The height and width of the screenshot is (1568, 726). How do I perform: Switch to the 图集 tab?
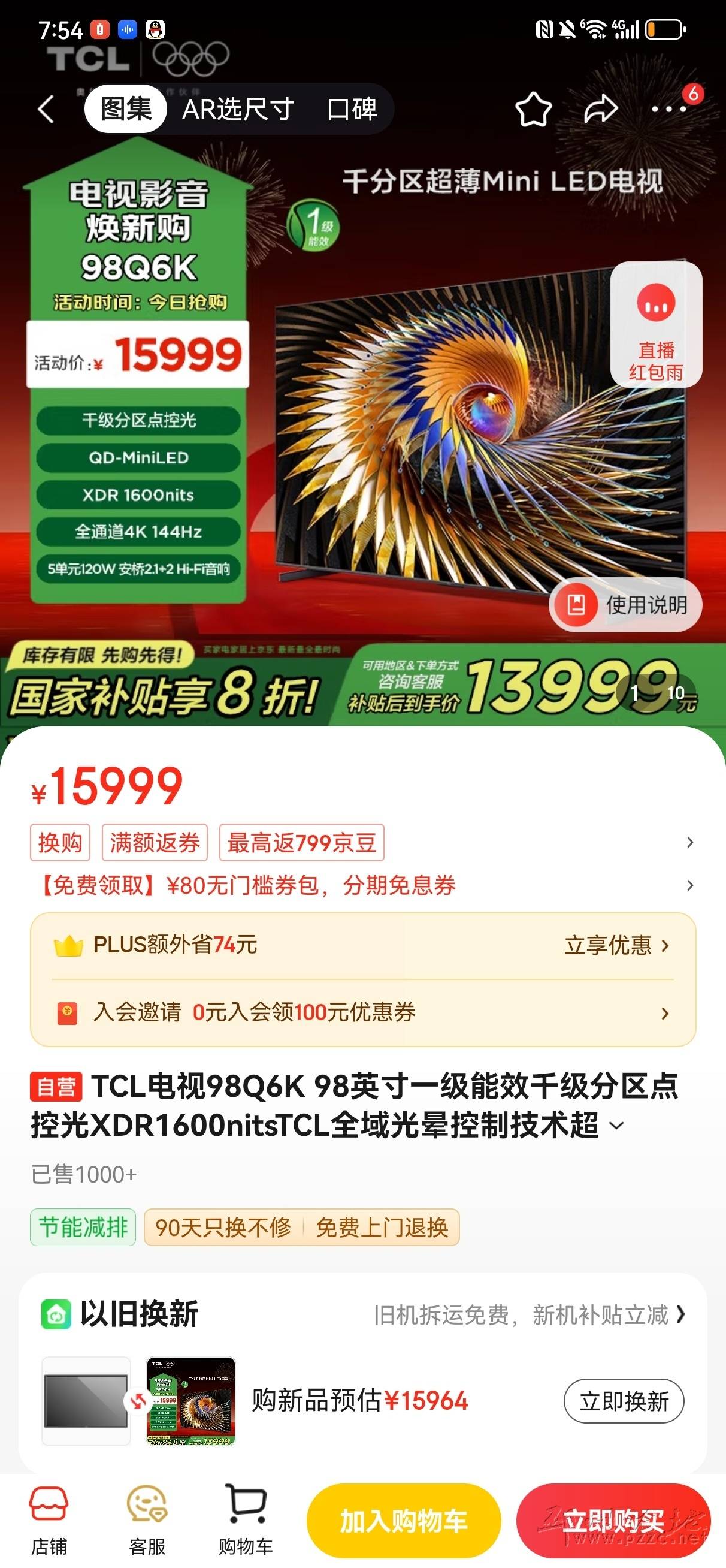[125, 110]
